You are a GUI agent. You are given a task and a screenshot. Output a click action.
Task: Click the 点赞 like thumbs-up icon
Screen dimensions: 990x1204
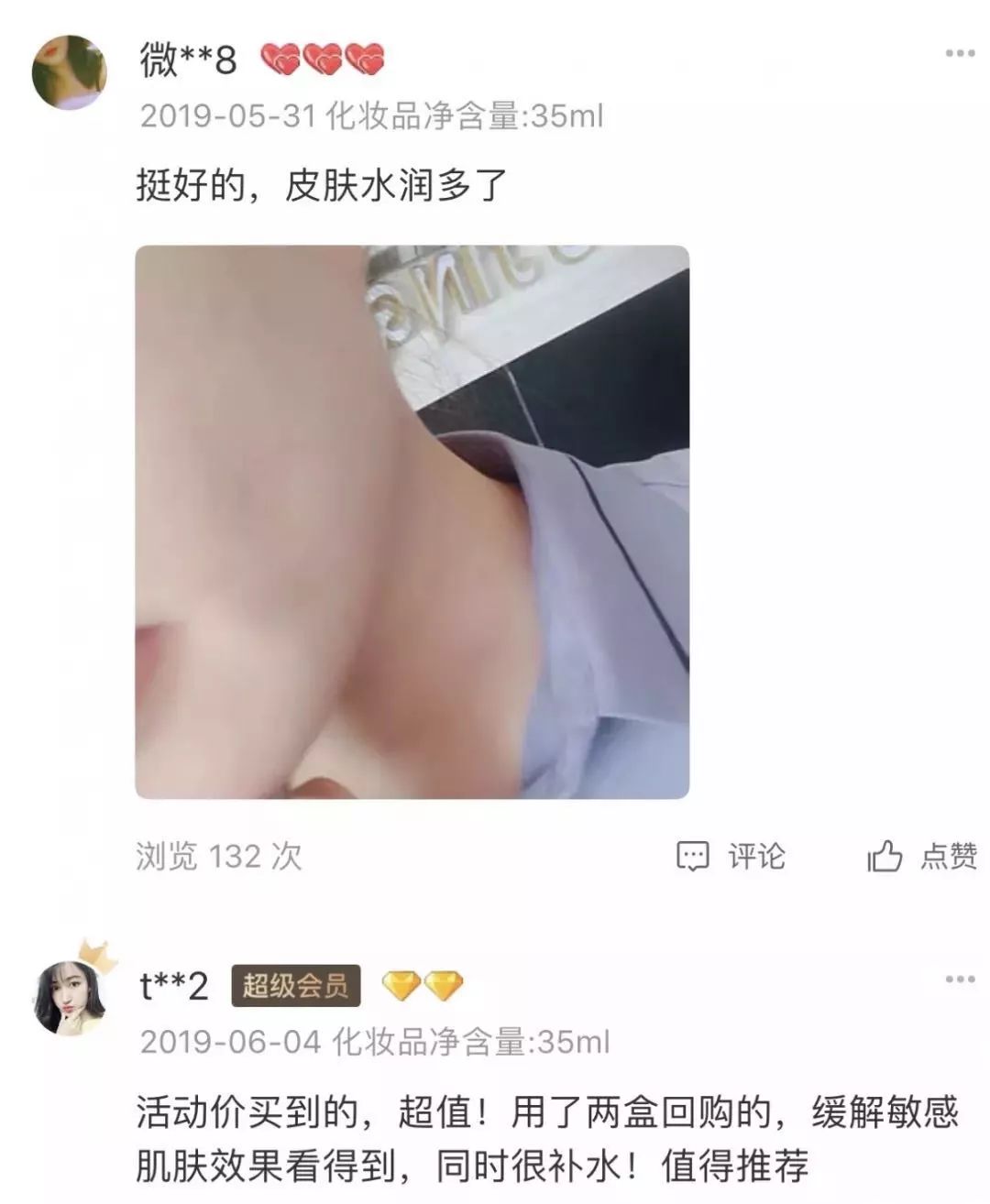coord(884,855)
